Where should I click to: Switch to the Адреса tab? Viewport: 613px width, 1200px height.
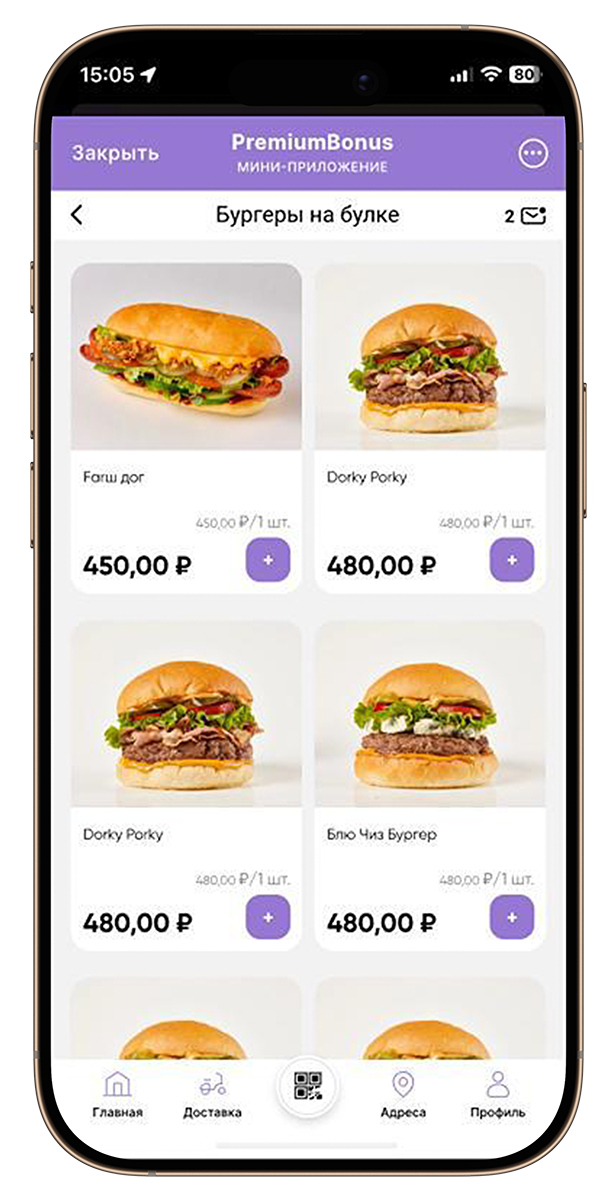[x=403, y=1095]
